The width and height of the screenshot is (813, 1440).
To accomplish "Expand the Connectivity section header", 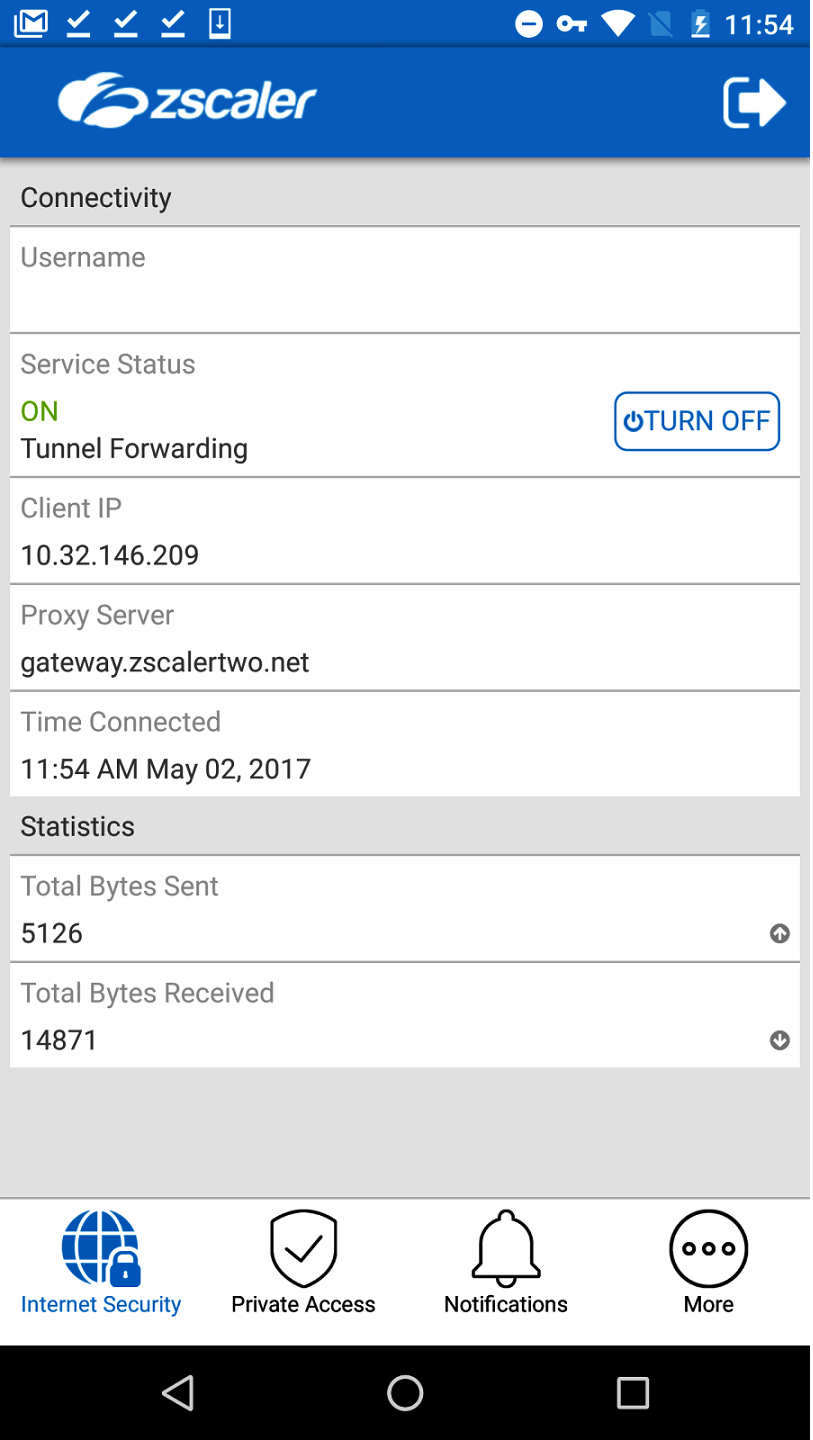I will click(95, 197).
